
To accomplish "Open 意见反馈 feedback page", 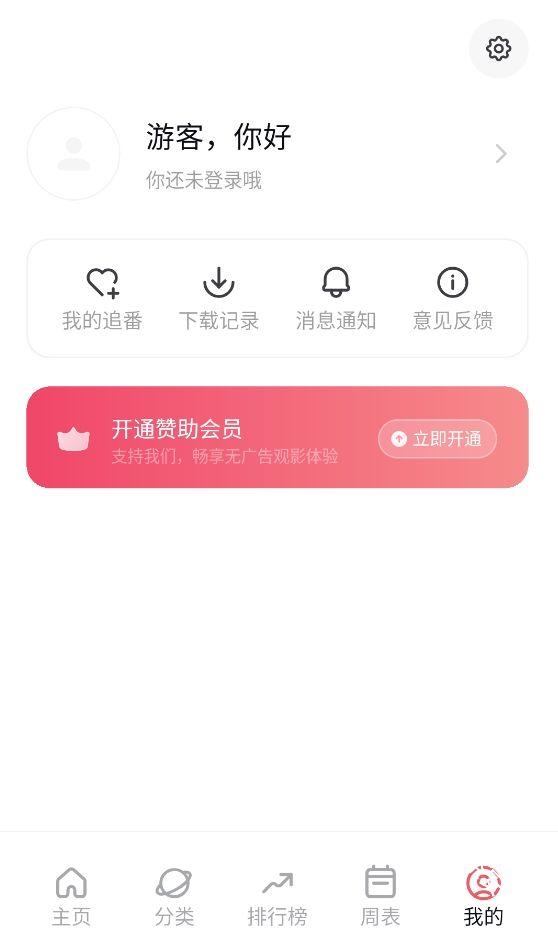I will coord(452,299).
